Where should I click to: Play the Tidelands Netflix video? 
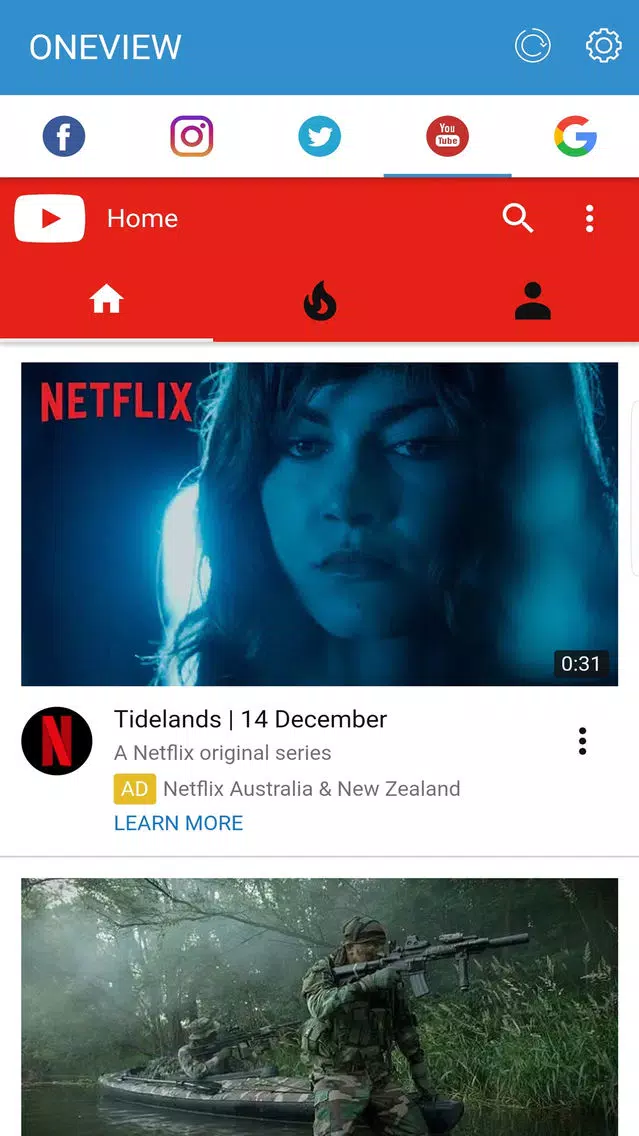(x=319, y=523)
